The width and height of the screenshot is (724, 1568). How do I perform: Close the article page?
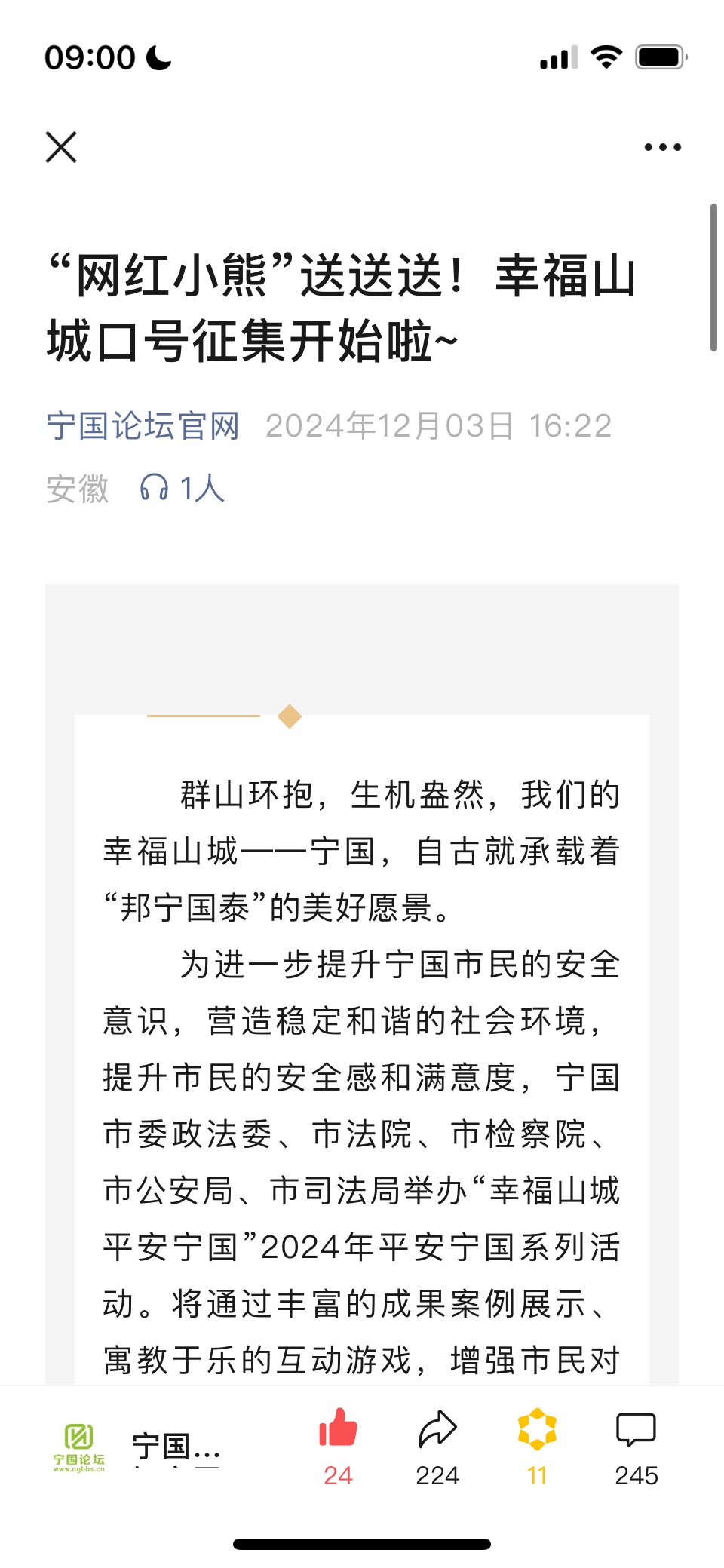pyautogui.click(x=61, y=147)
